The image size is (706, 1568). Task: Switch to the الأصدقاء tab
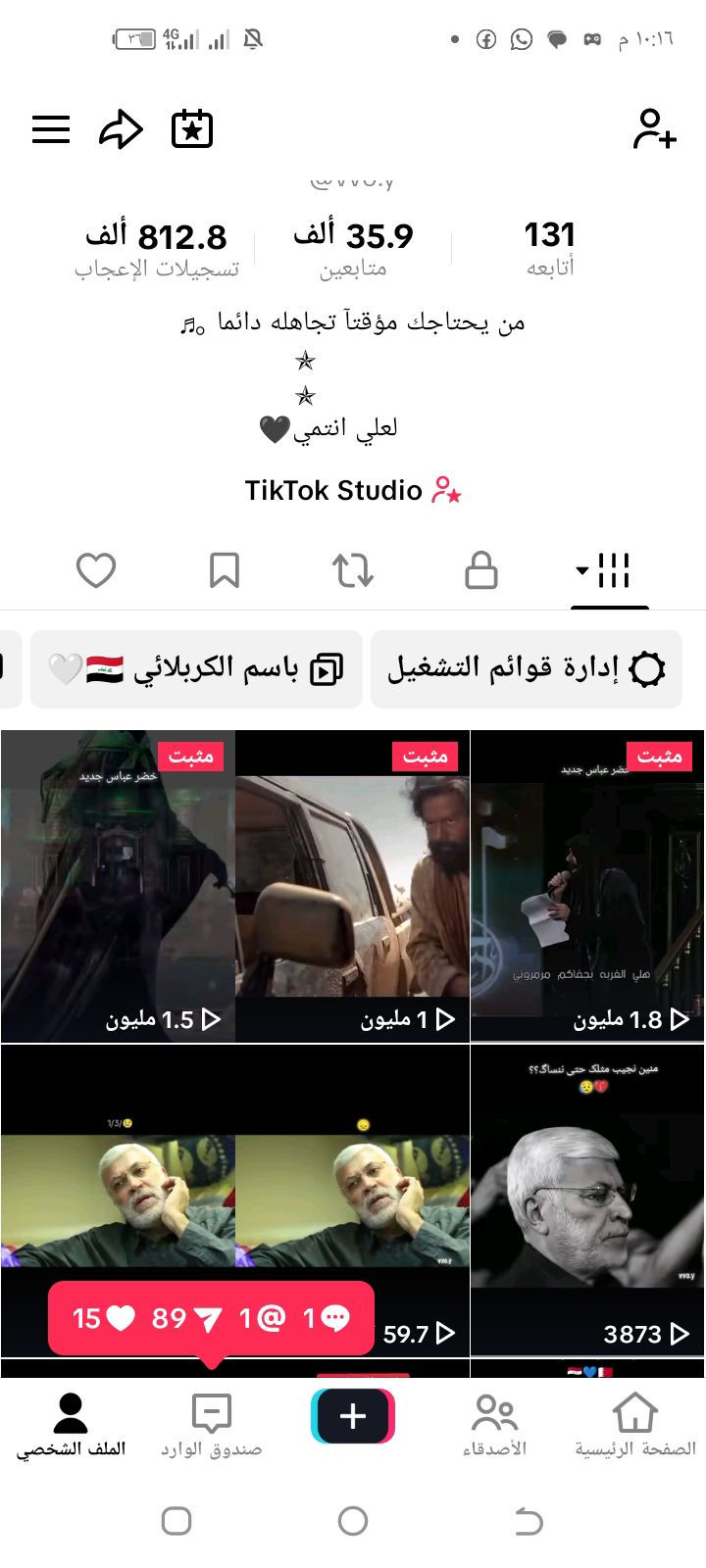click(x=494, y=1424)
